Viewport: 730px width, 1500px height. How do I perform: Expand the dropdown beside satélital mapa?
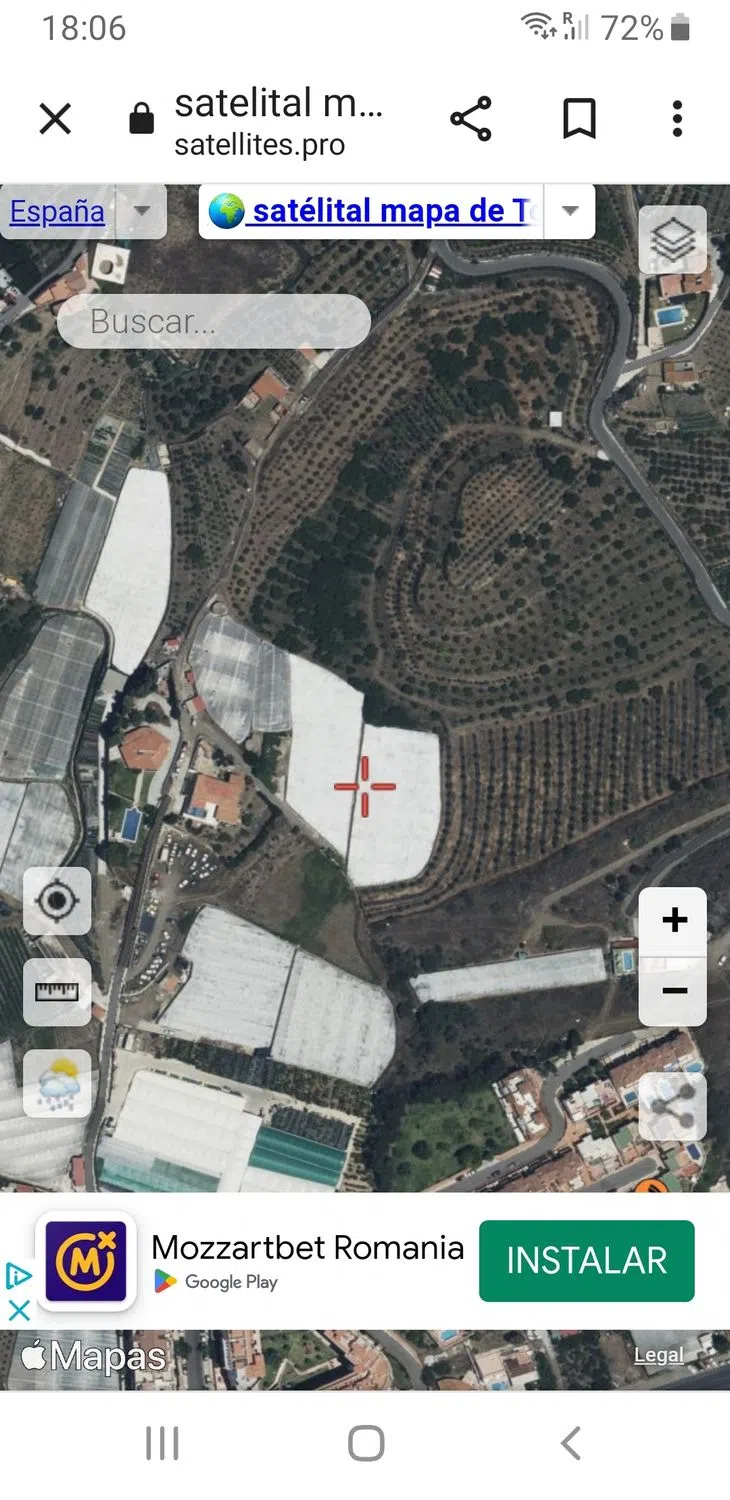click(570, 212)
